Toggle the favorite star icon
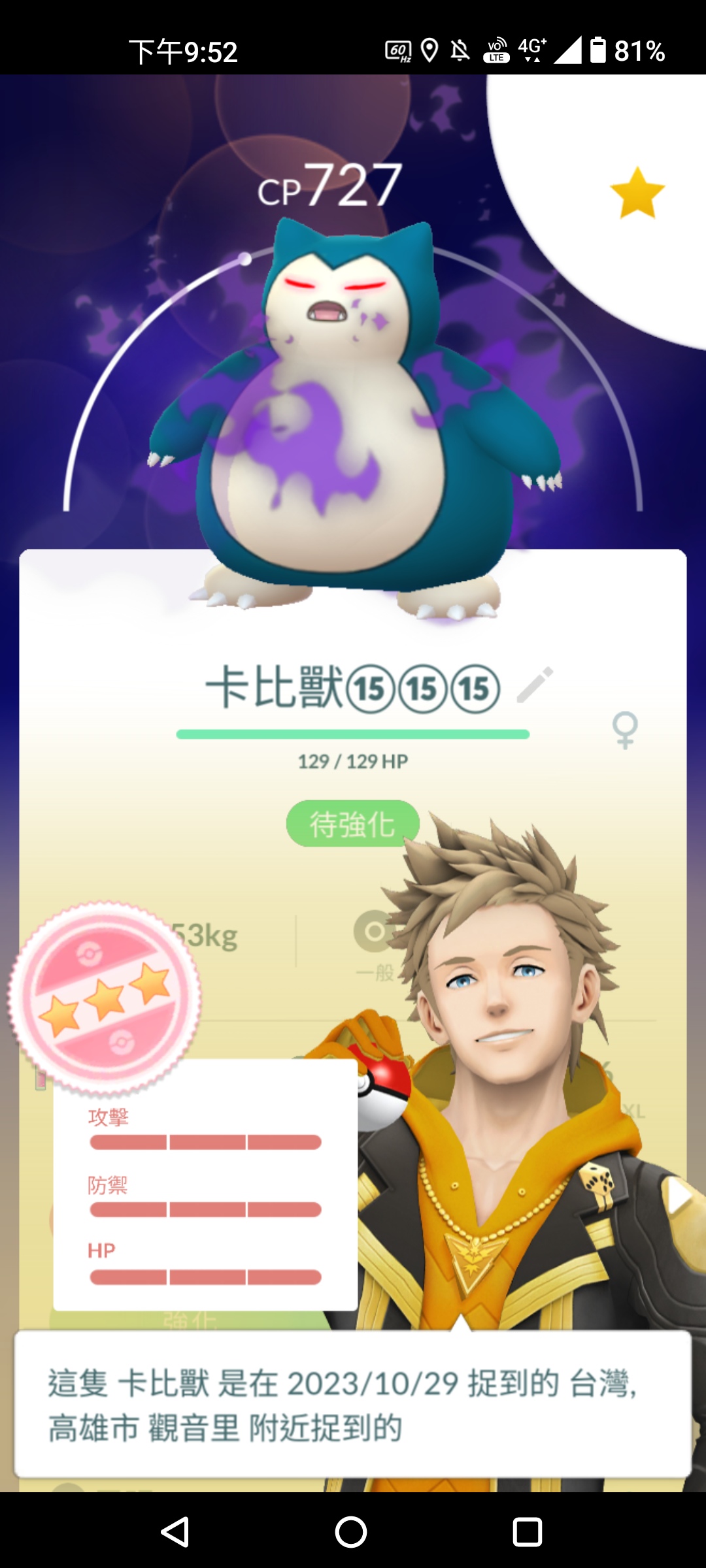The width and height of the screenshot is (706, 1568). point(637,193)
